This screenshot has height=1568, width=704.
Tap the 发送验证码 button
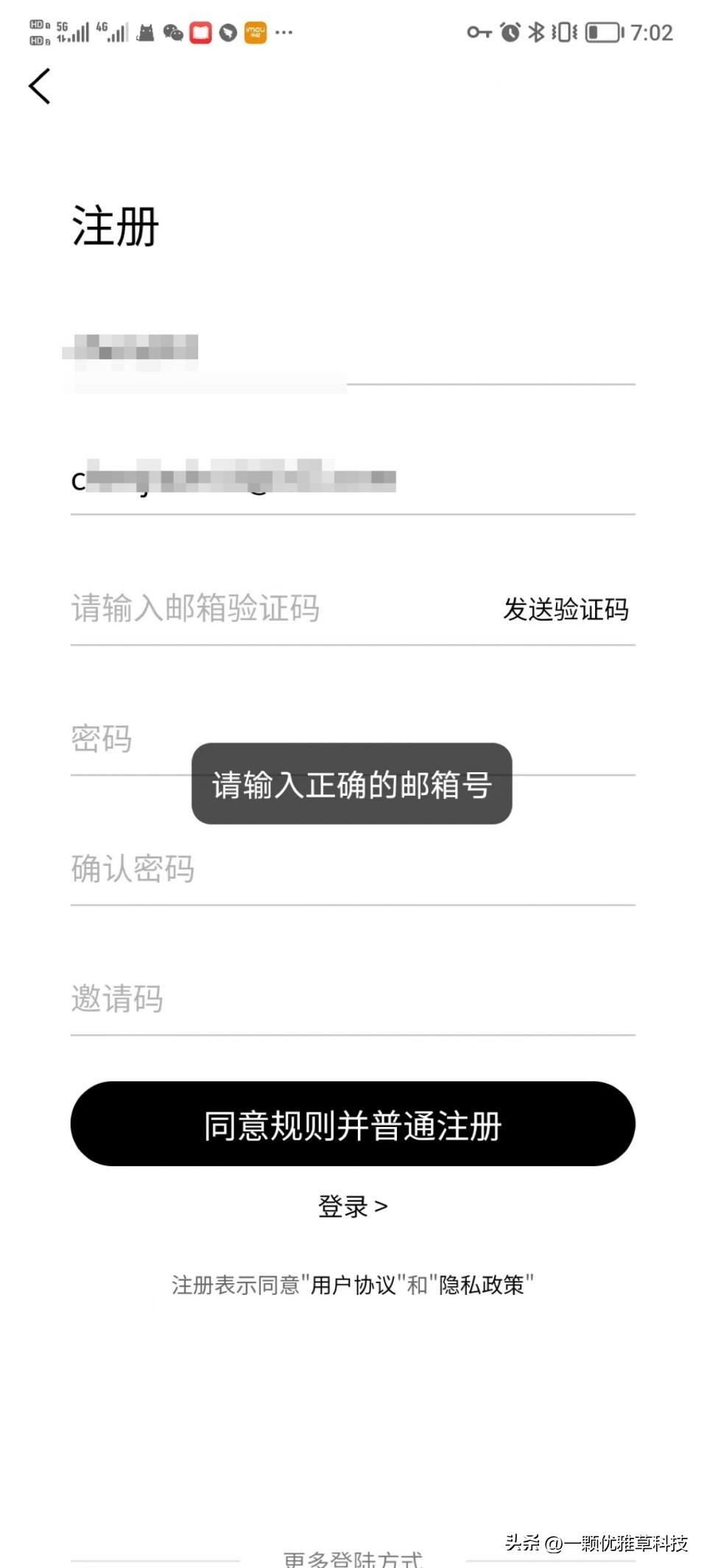pyautogui.click(x=566, y=609)
